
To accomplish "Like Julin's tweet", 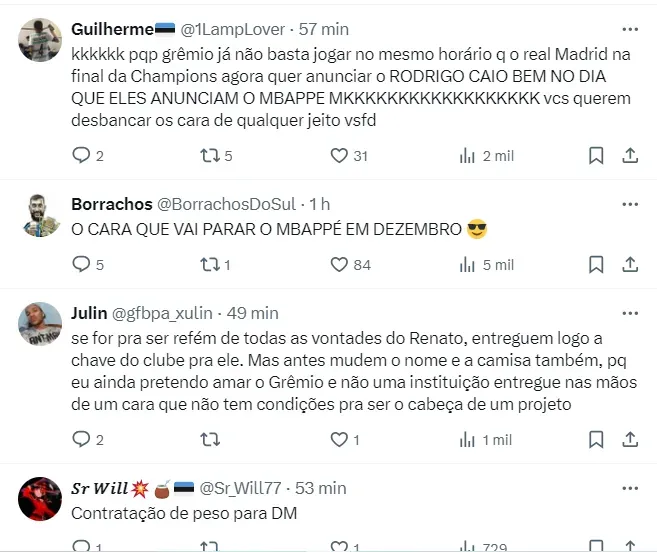I will 339,439.
